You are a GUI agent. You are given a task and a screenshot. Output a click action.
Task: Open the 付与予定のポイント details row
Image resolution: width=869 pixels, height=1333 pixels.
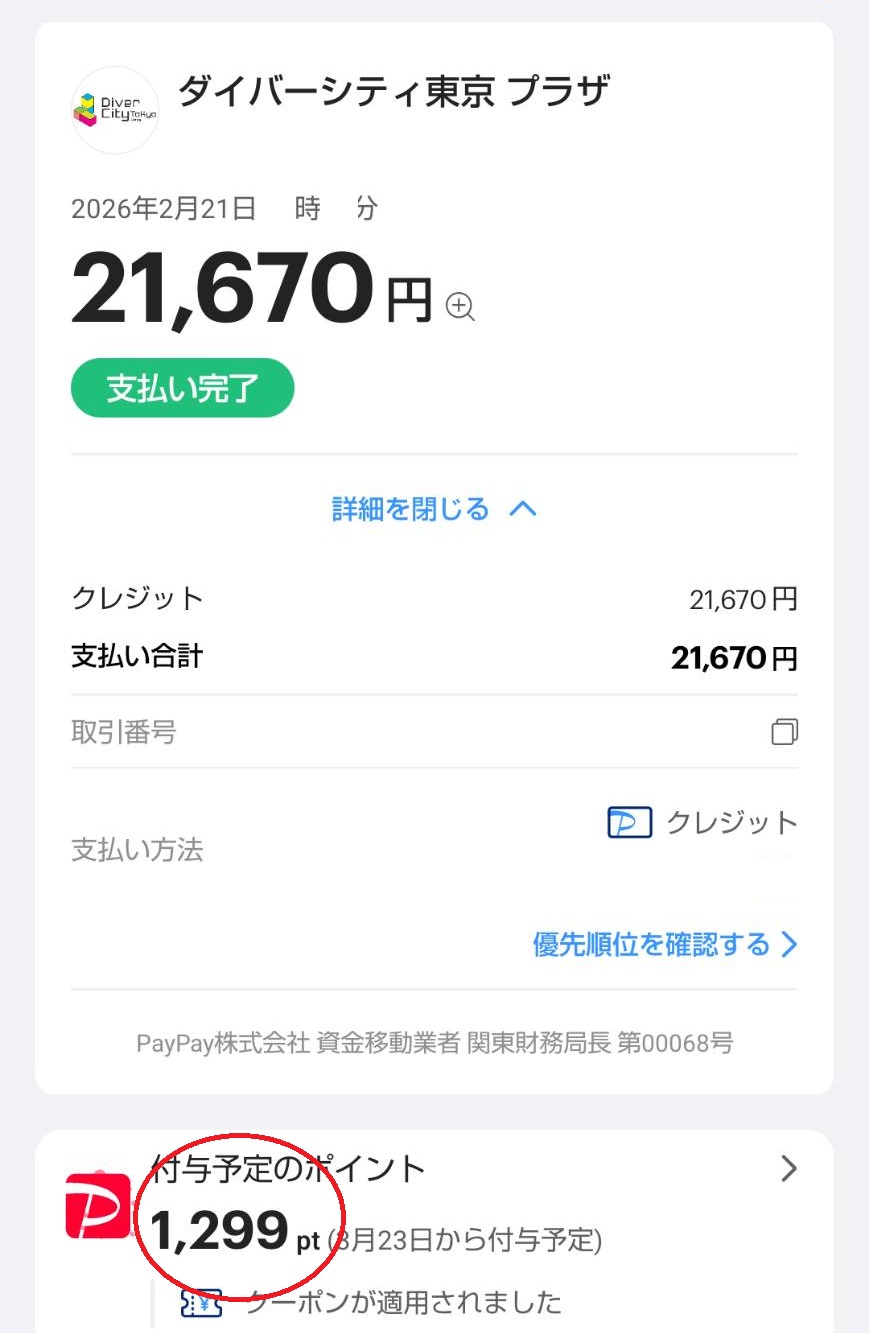pos(787,1169)
